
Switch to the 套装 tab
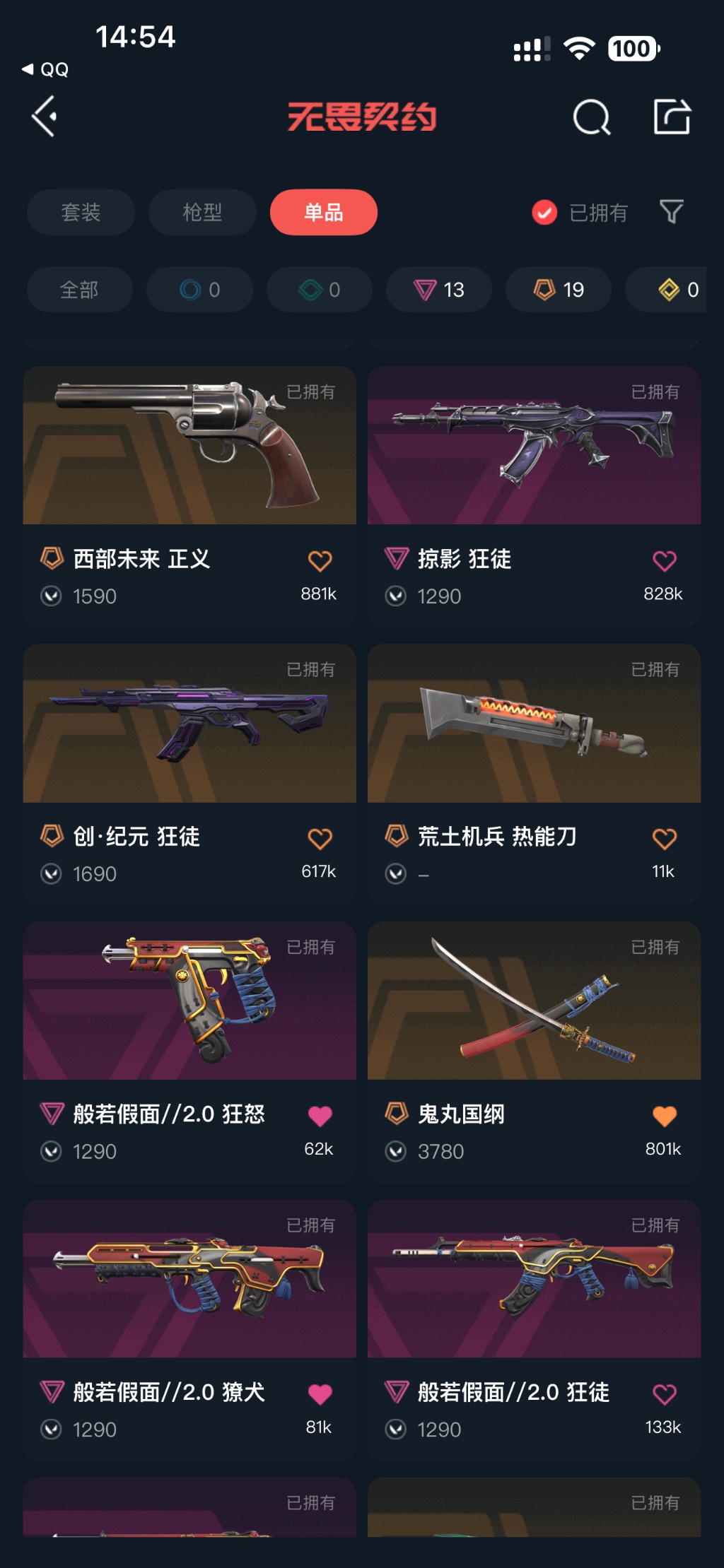81,212
